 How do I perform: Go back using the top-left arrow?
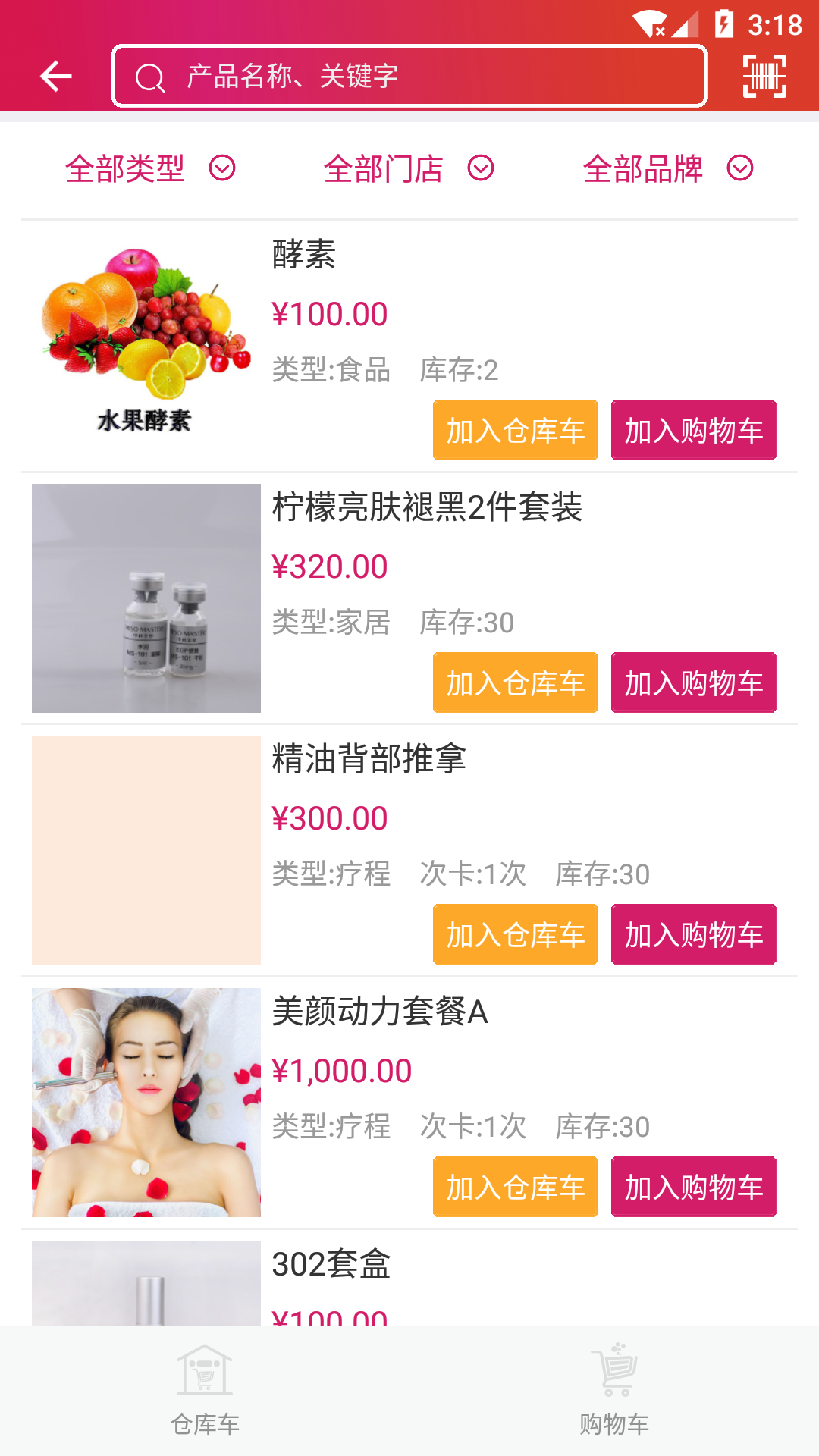pyautogui.click(x=55, y=77)
